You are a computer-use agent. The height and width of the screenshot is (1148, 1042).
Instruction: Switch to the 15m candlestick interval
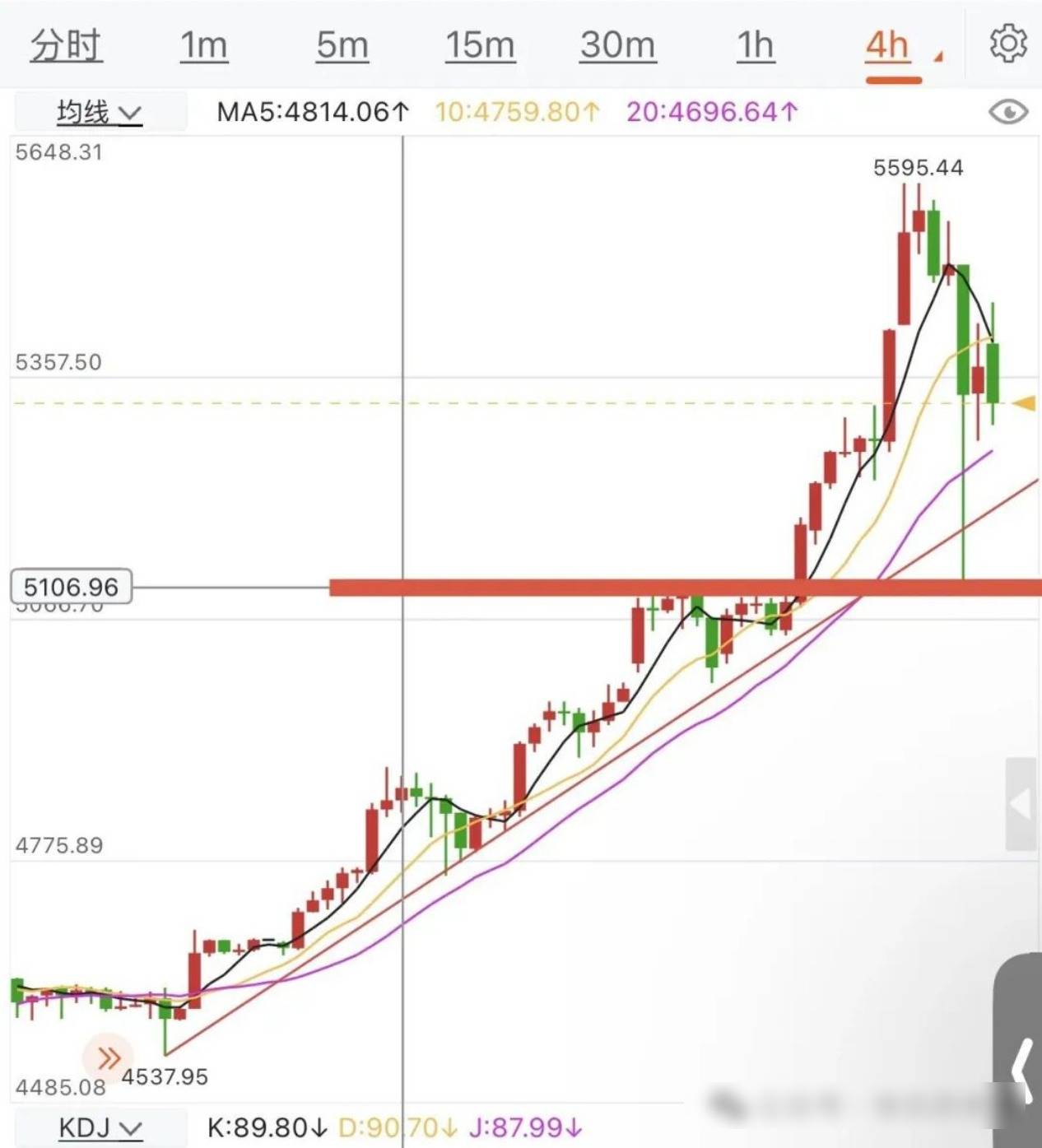click(x=480, y=45)
